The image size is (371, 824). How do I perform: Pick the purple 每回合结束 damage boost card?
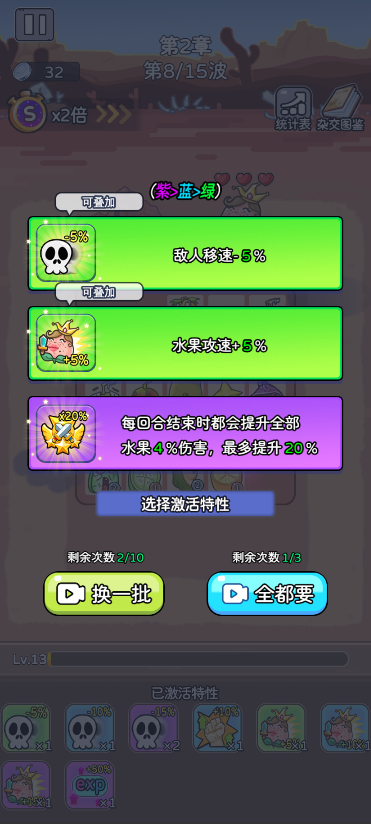pyautogui.click(x=185, y=433)
